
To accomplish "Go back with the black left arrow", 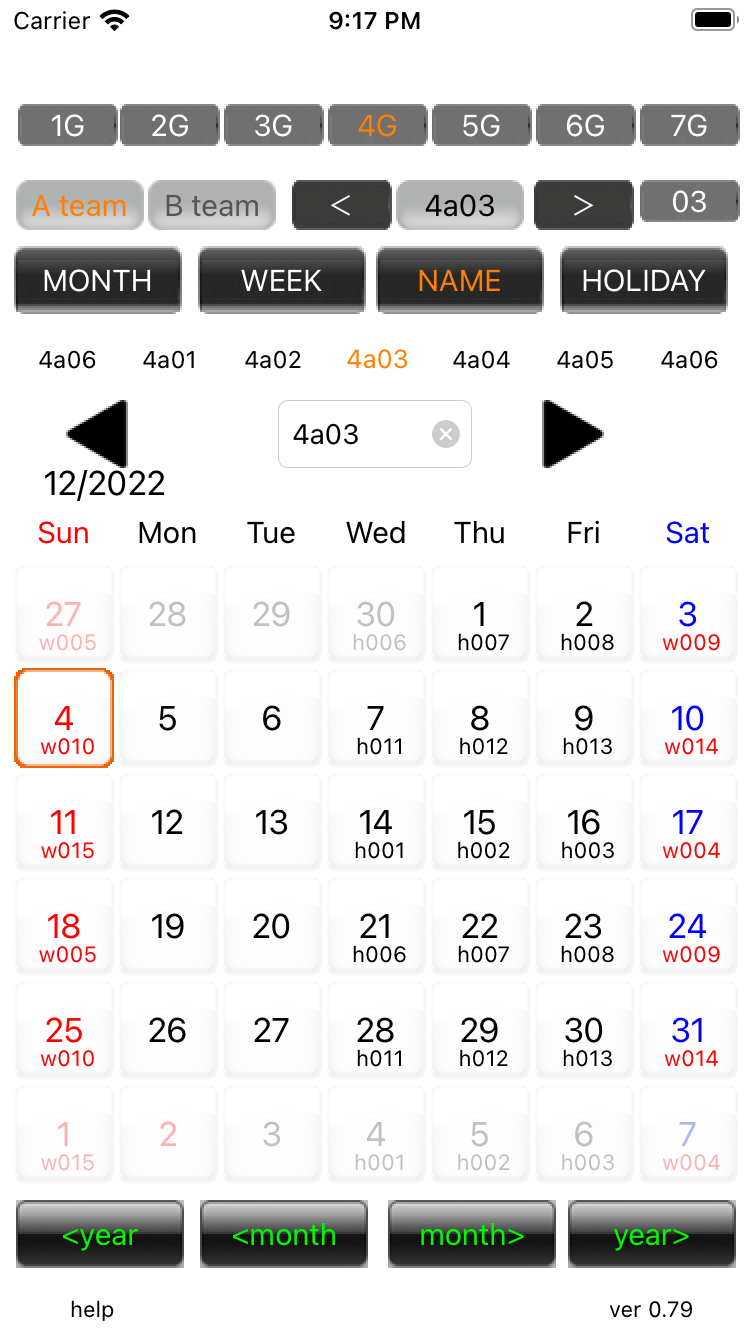I will pyautogui.click(x=98, y=434).
